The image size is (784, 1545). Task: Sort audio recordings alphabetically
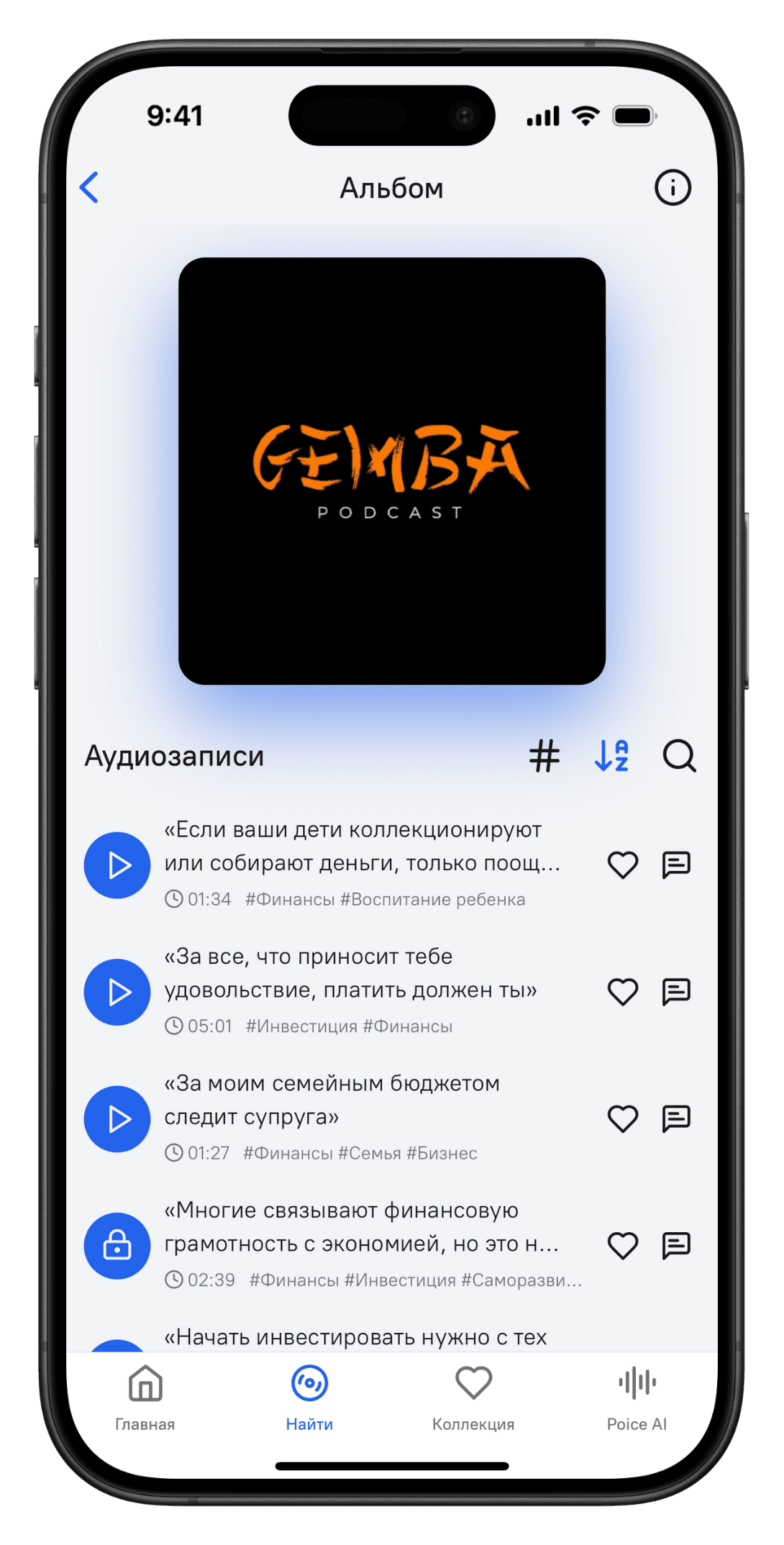(x=611, y=756)
